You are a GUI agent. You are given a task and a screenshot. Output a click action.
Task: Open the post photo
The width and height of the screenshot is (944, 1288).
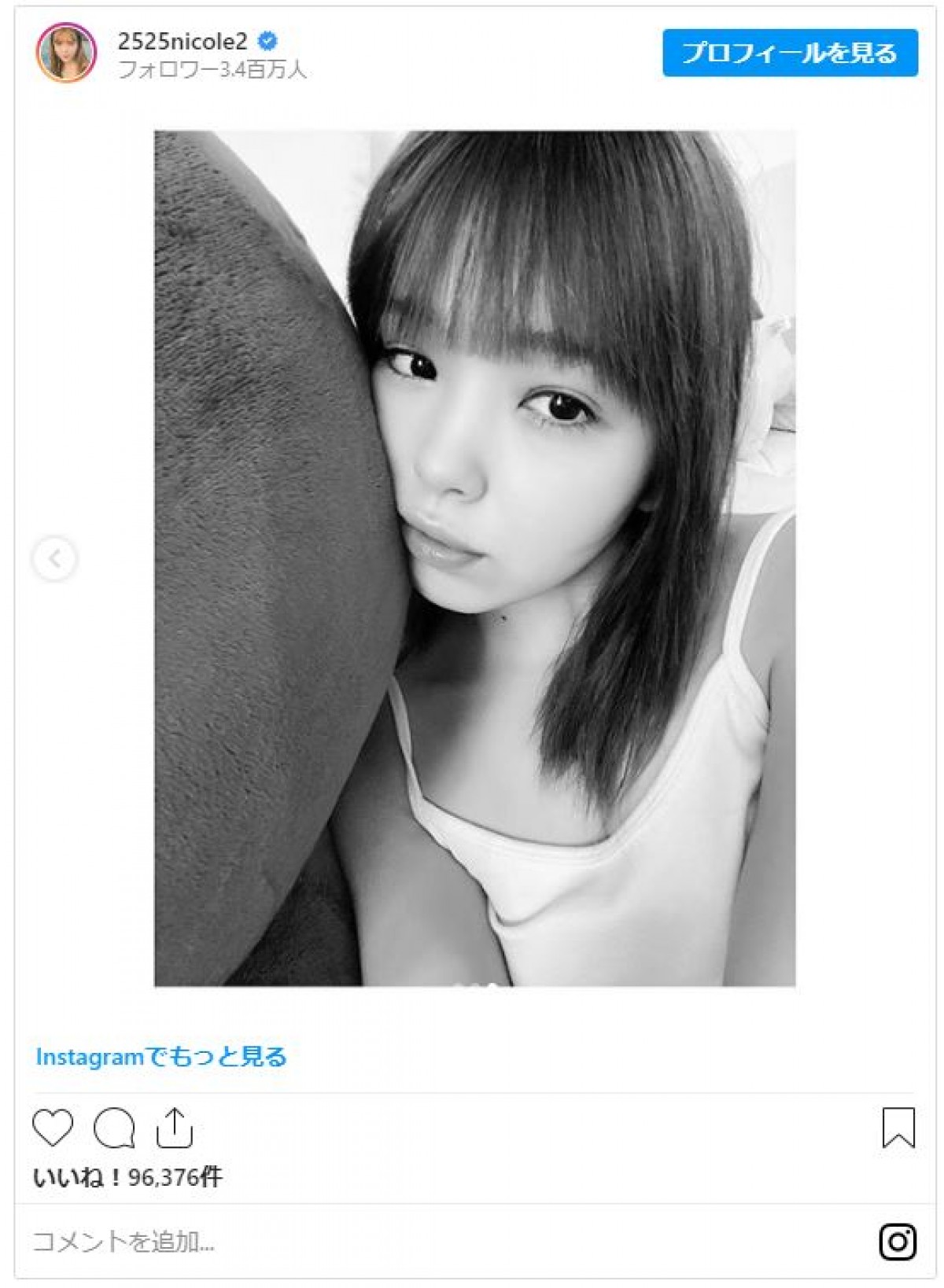click(x=474, y=558)
